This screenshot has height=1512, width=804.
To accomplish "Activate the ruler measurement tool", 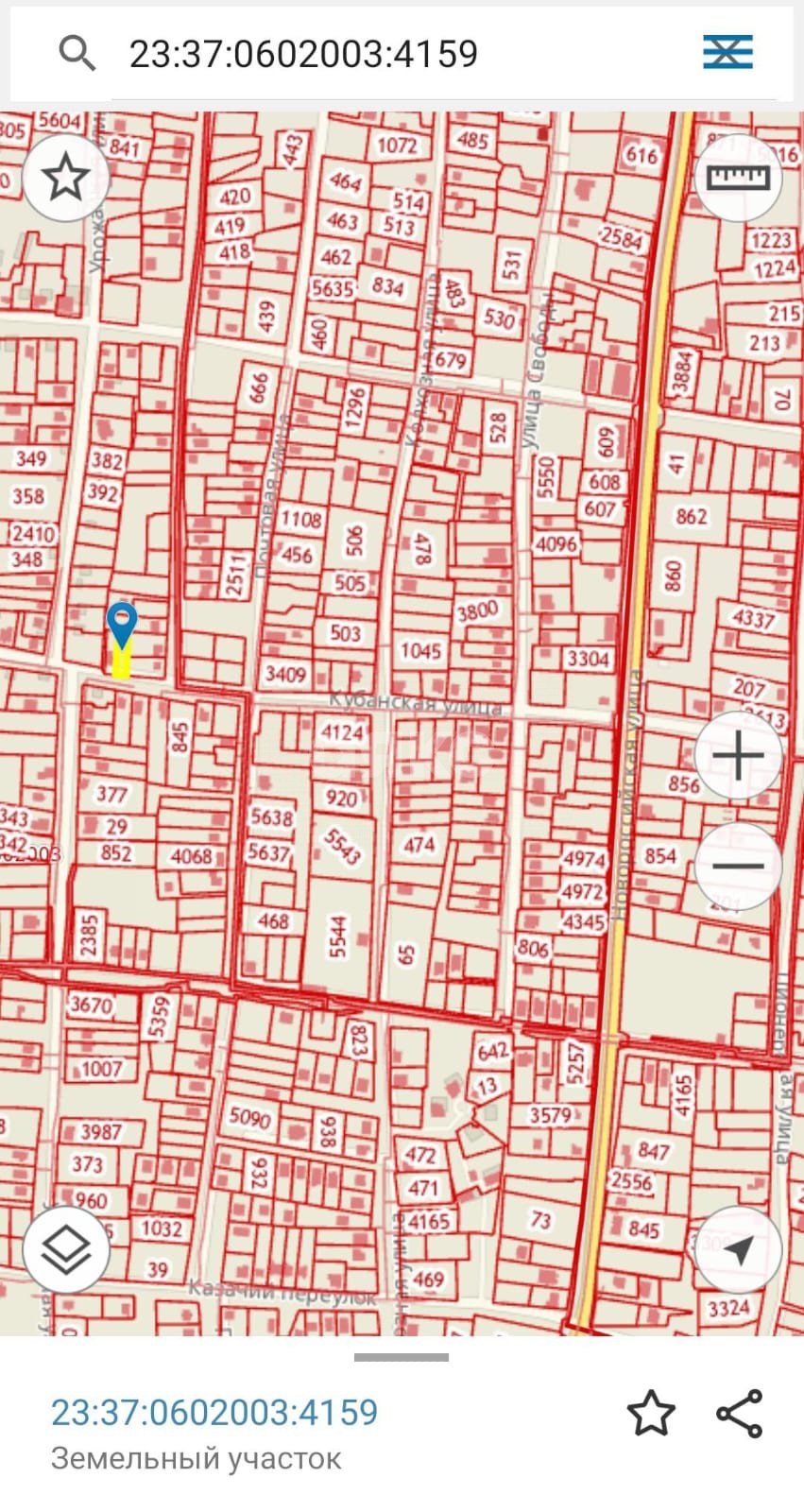I will coord(739,177).
